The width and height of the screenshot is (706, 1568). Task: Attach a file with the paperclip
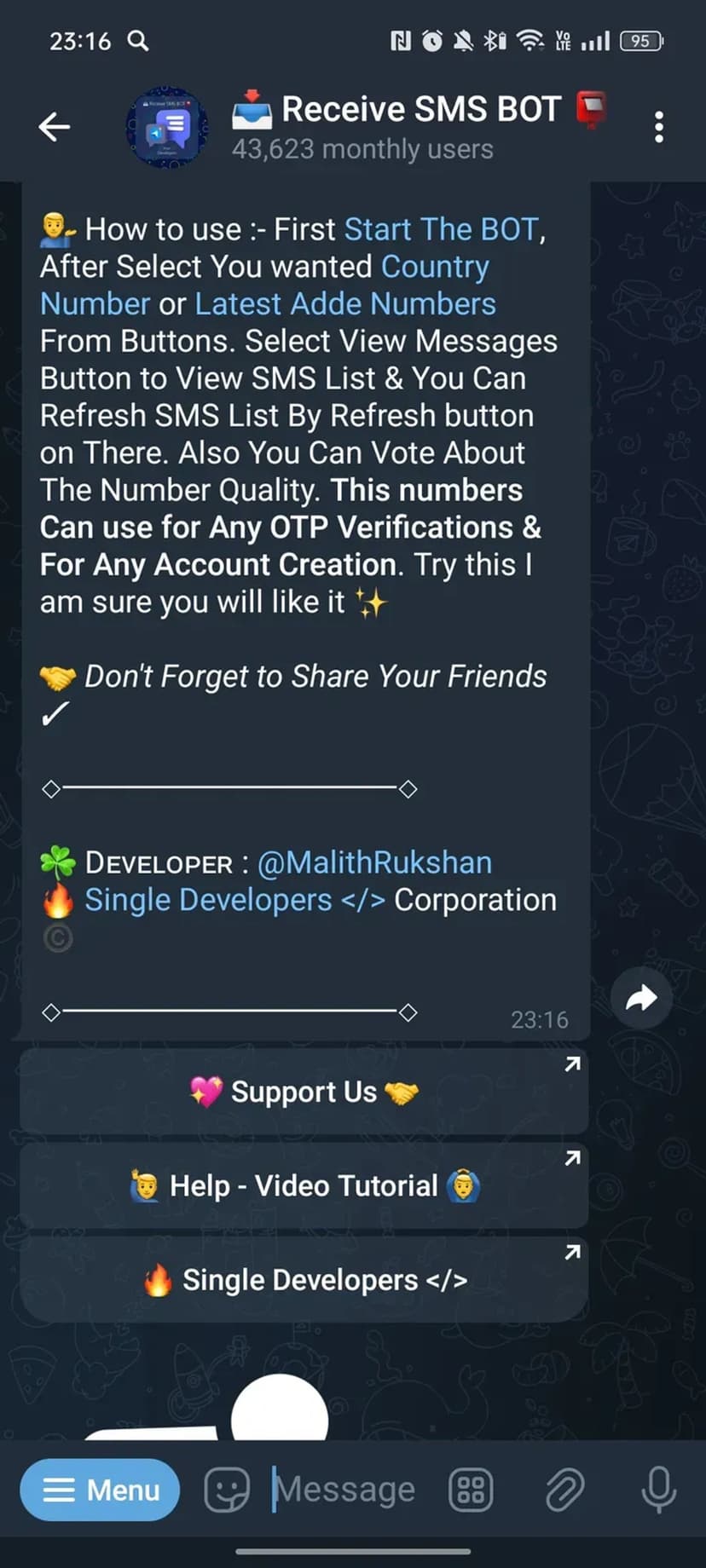564,1490
